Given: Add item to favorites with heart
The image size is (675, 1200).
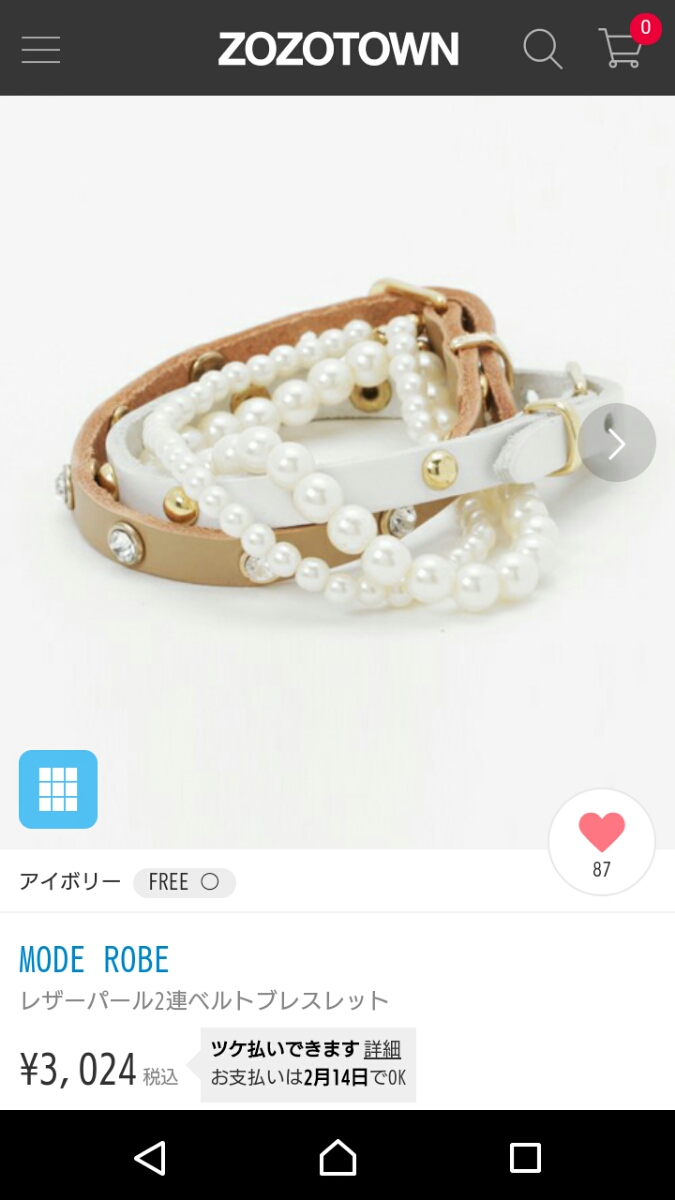Looking at the screenshot, I should 601,841.
